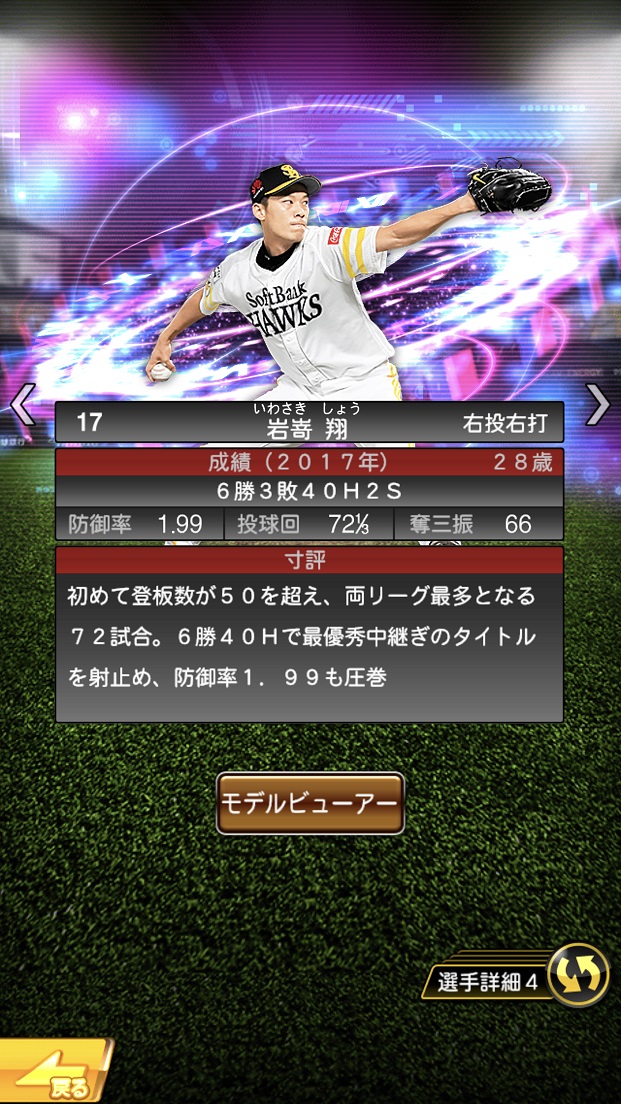Screen dimensions: 621x1104
Task: Go to the previous player with the left arrow
Action: pos(22,404)
